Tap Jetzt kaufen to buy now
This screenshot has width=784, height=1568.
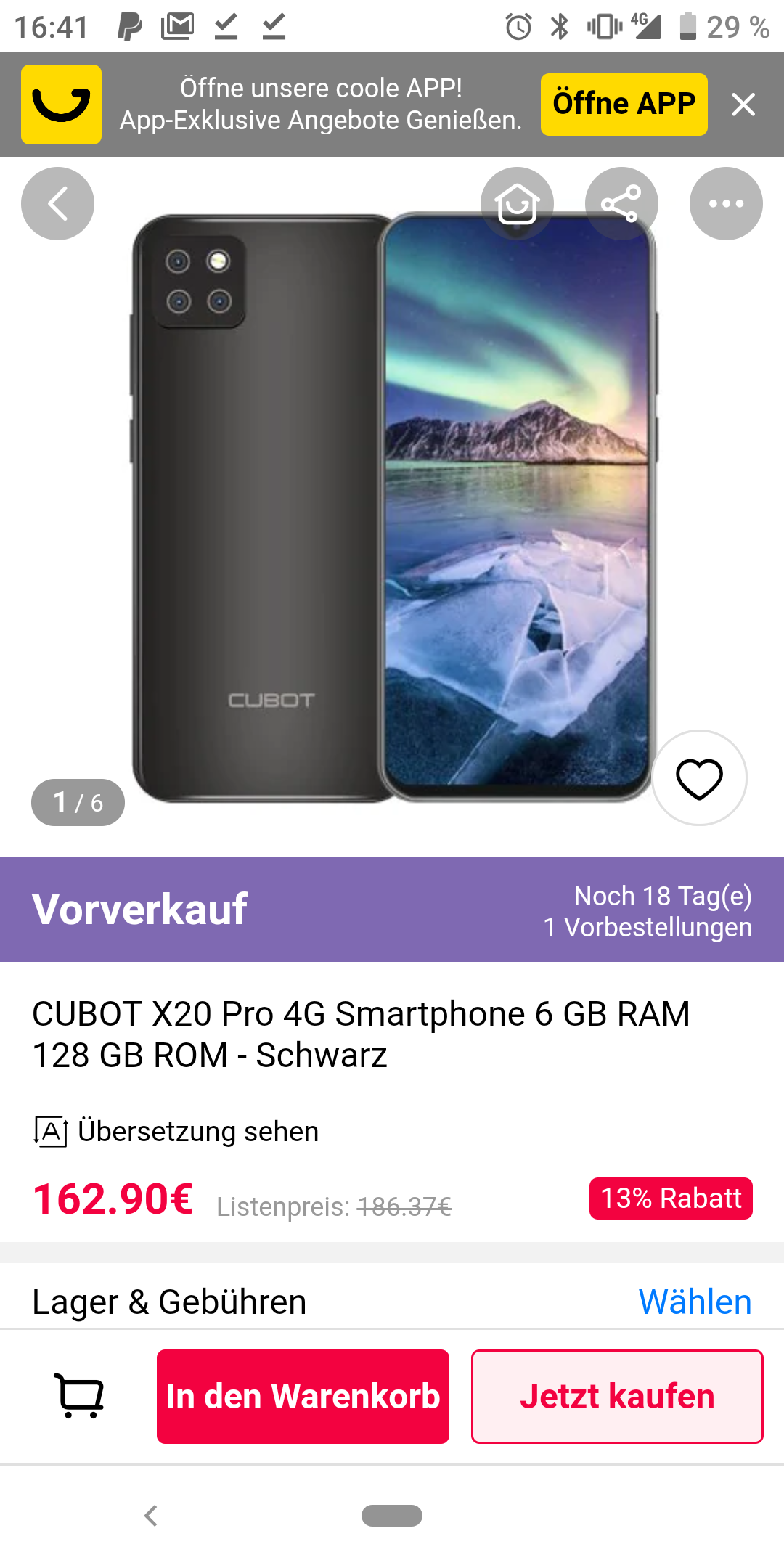(617, 1396)
